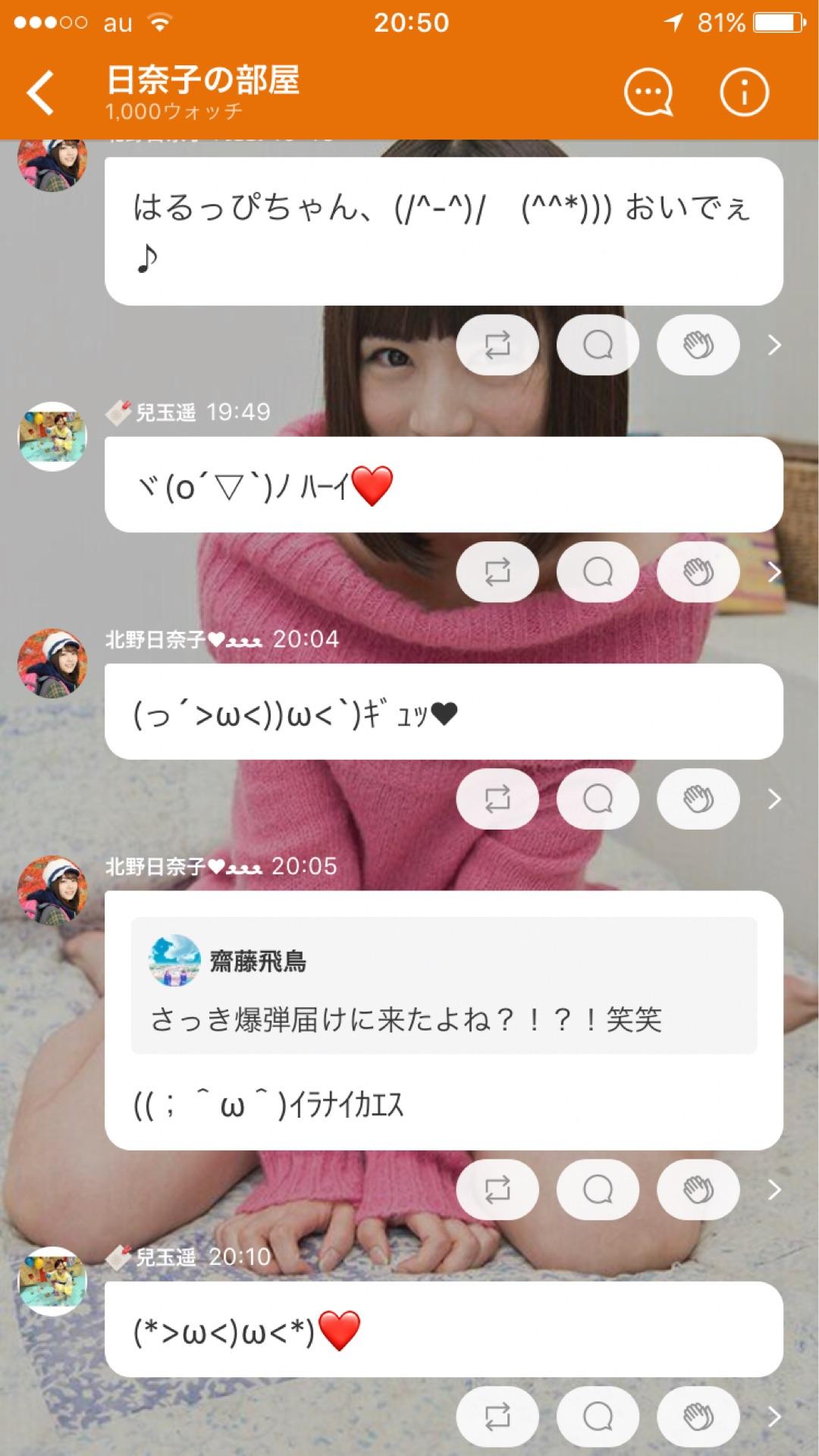
Task: Open 齋藤飛鳥's quoted message
Action: click(444, 985)
